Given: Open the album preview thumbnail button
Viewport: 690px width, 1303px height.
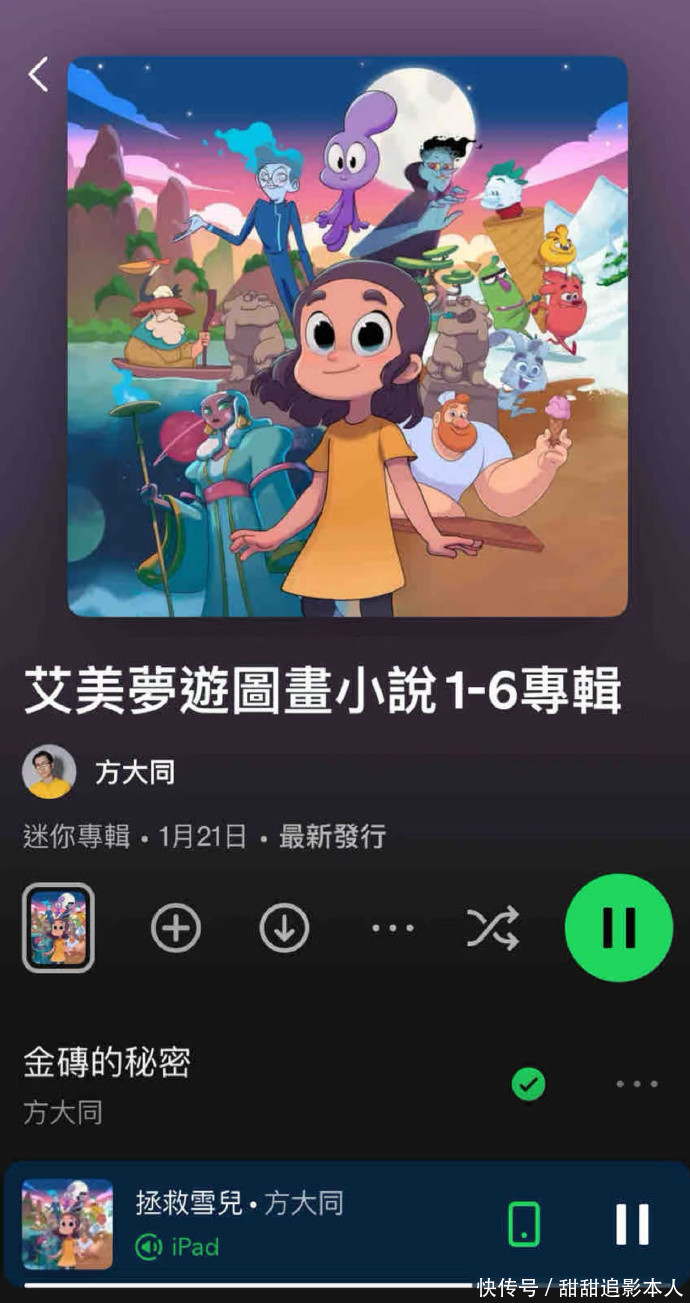Looking at the screenshot, I should pos(59,928).
